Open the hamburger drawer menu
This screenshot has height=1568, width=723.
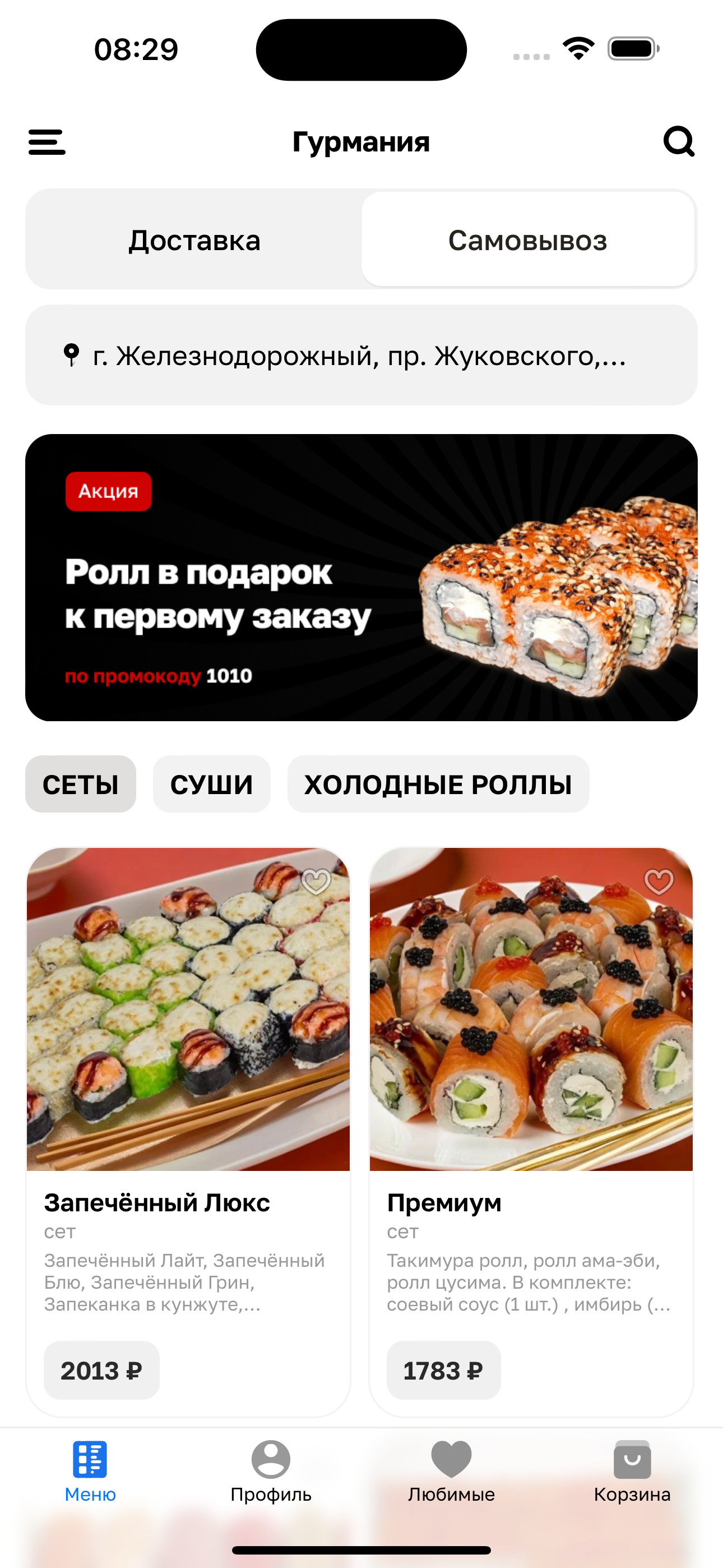tap(47, 142)
